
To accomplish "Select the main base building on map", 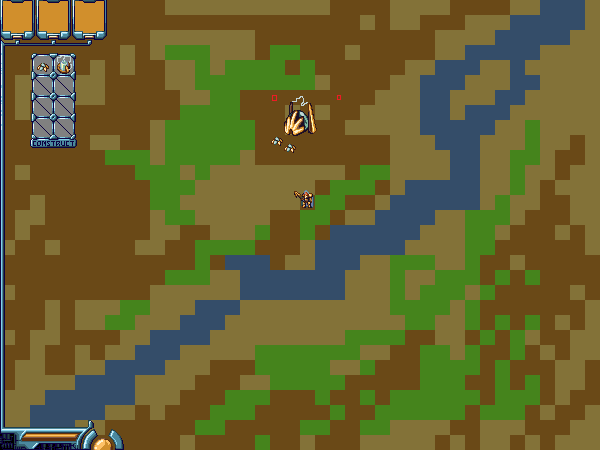I will pos(299,118).
